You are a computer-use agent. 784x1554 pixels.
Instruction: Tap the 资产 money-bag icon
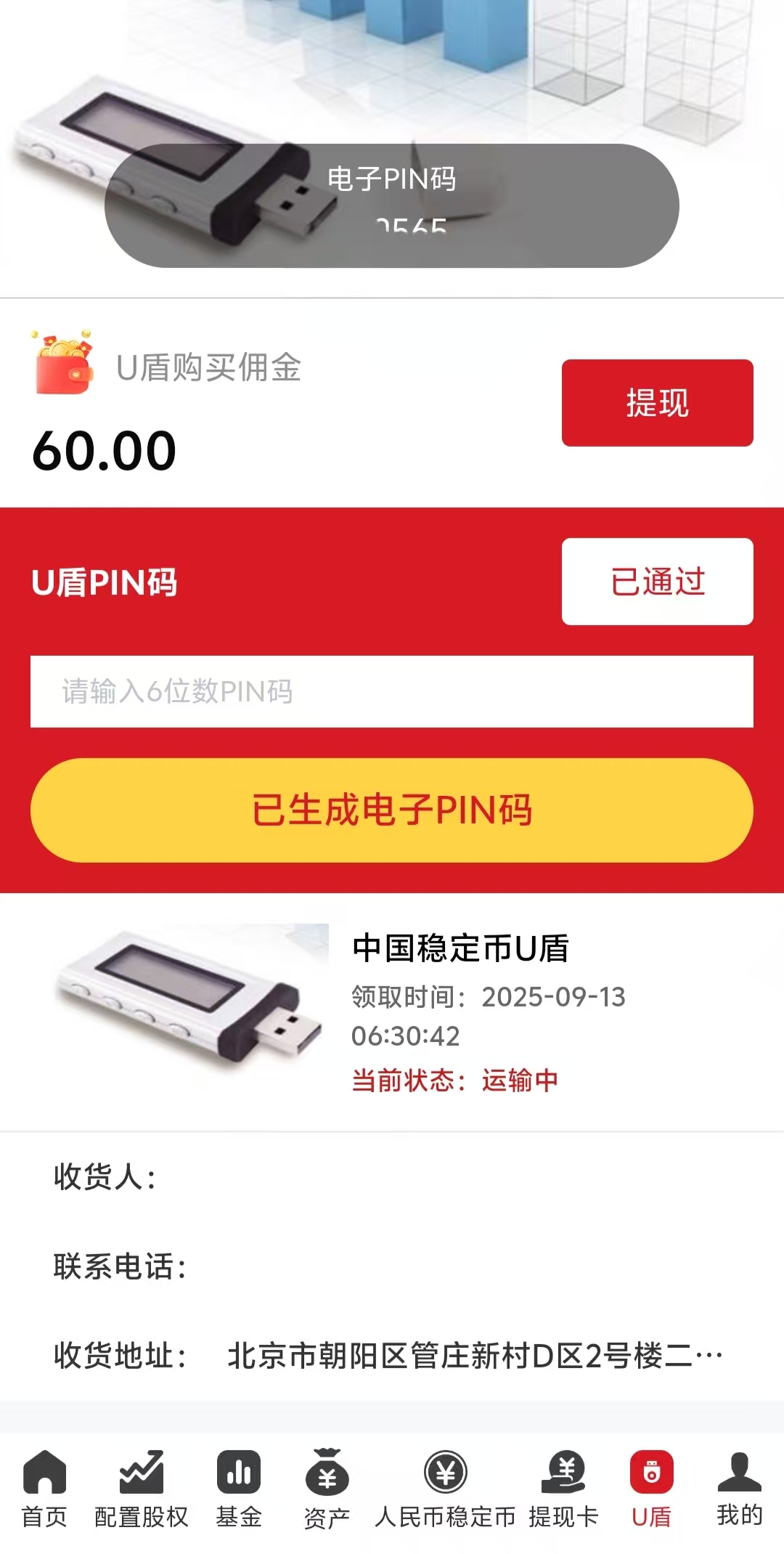tap(327, 1474)
